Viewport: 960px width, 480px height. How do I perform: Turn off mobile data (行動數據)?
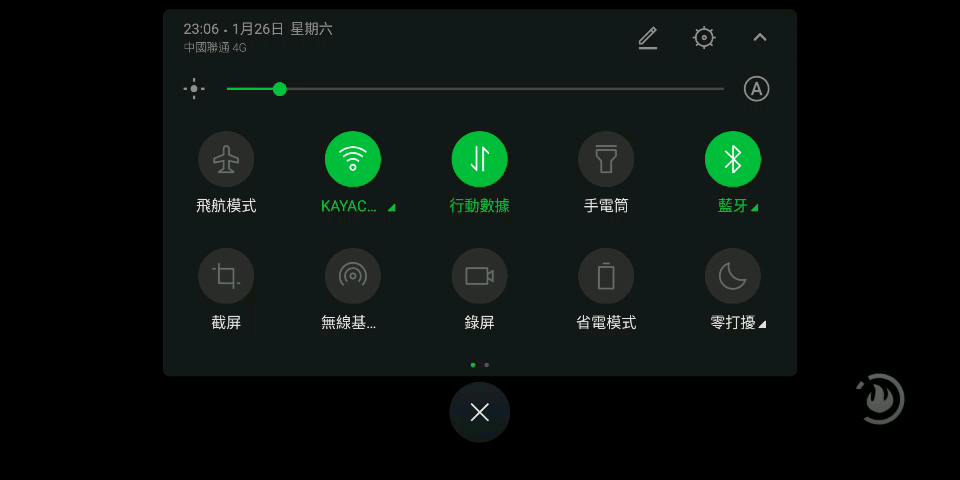click(480, 159)
